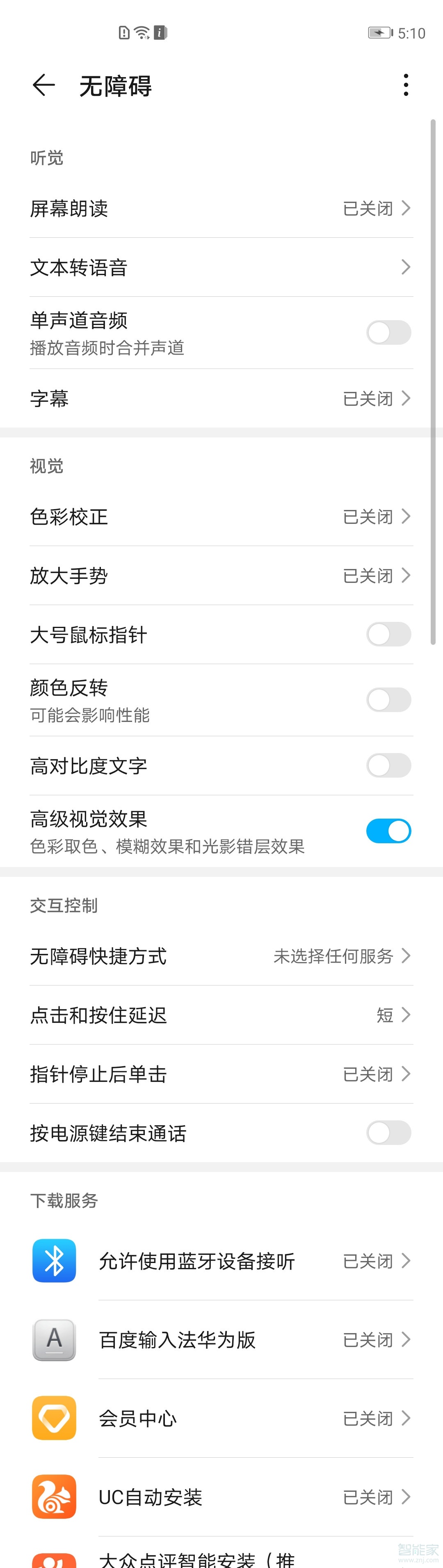Turn on 按电源键结束通话
The height and width of the screenshot is (1568, 443).
coord(388,1133)
